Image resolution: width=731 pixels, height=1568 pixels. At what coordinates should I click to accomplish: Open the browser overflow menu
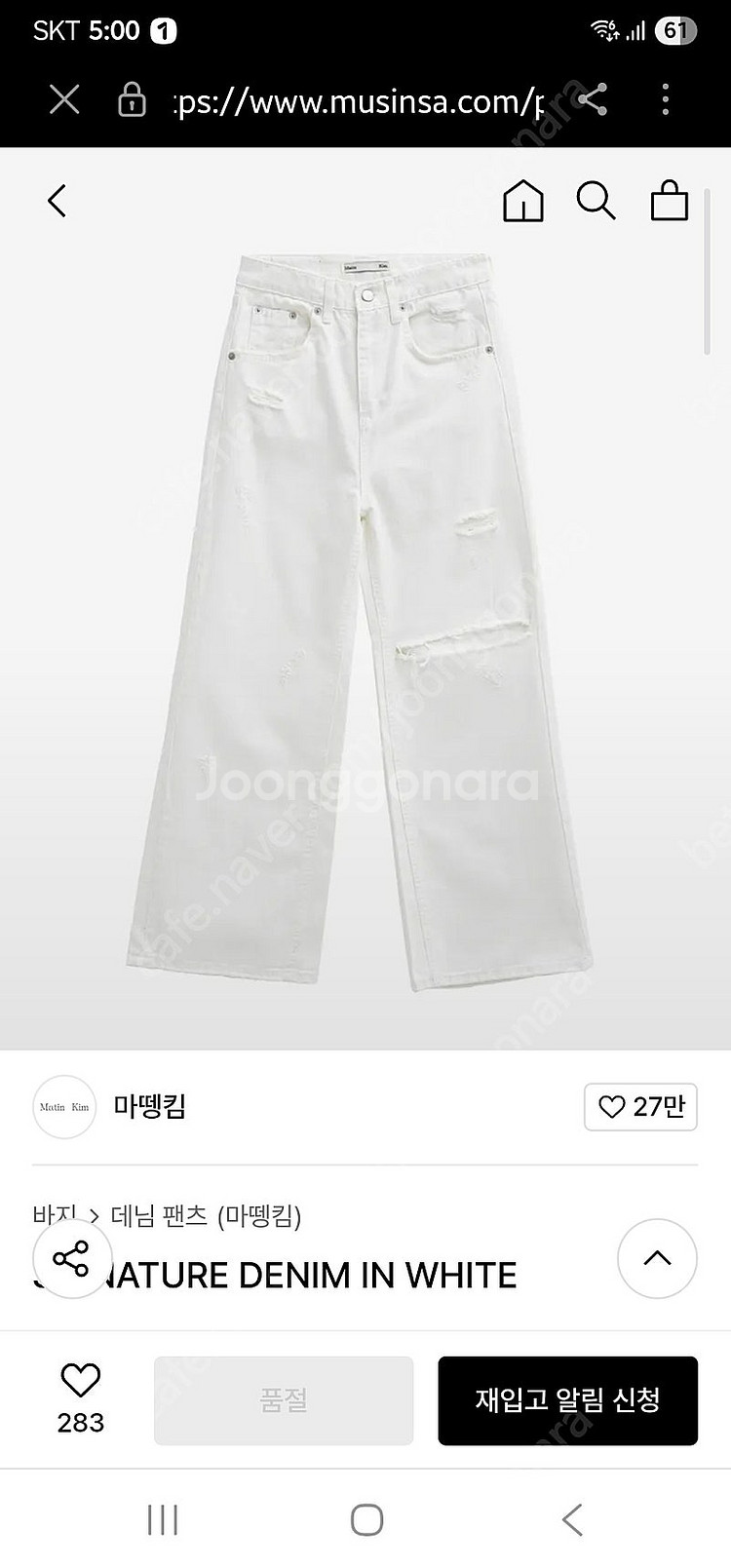pyautogui.click(x=666, y=99)
